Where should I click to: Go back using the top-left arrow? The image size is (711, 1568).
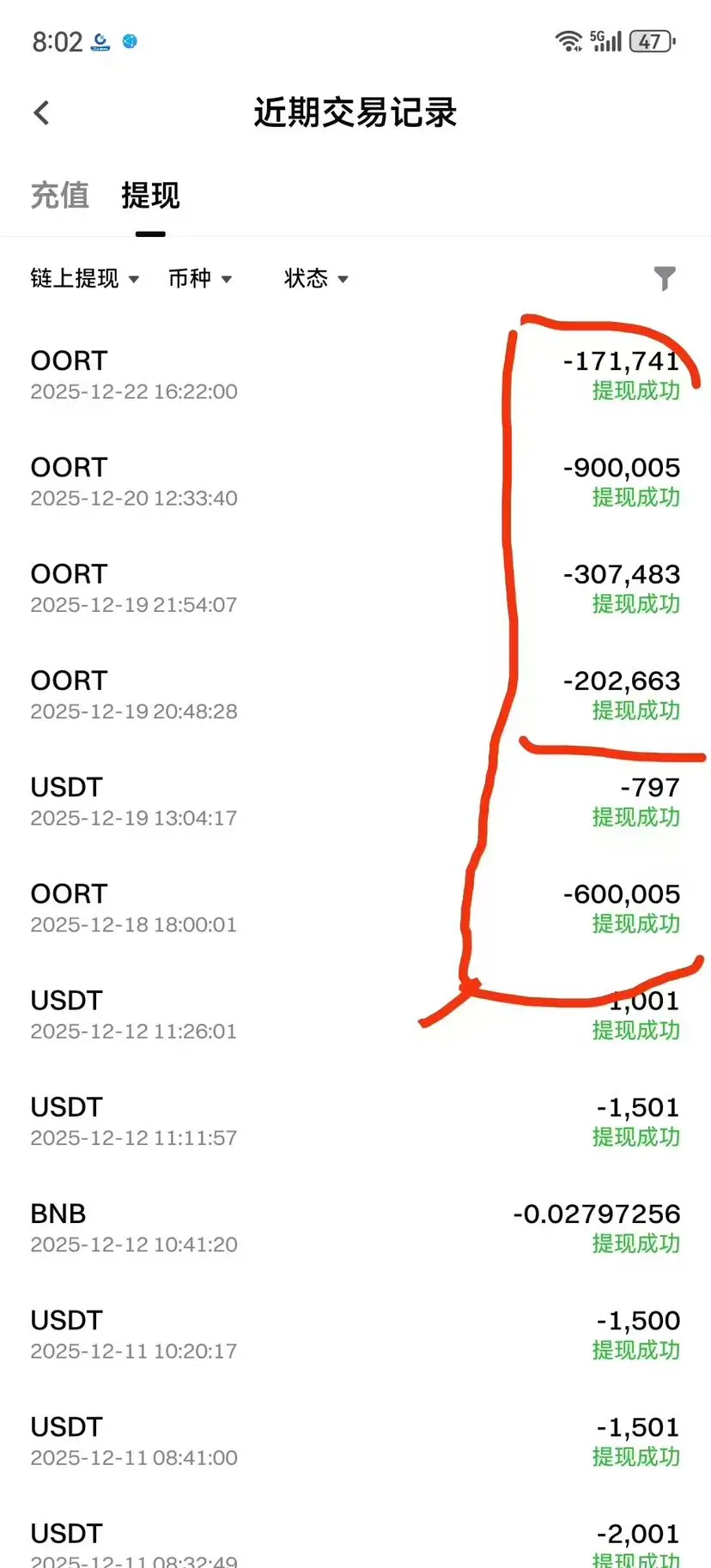coord(41,112)
